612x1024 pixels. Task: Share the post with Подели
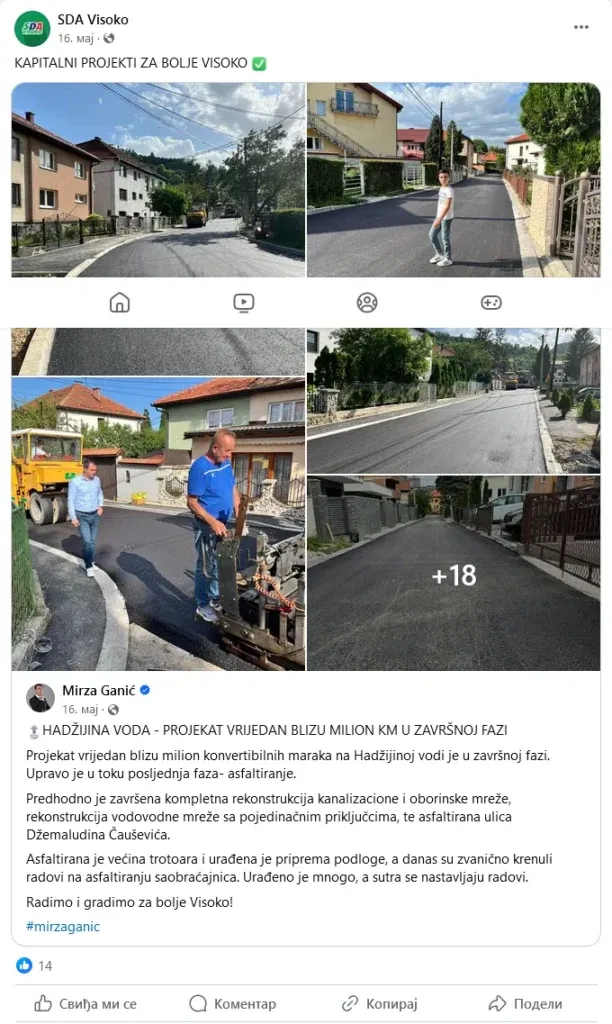point(526,1003)
